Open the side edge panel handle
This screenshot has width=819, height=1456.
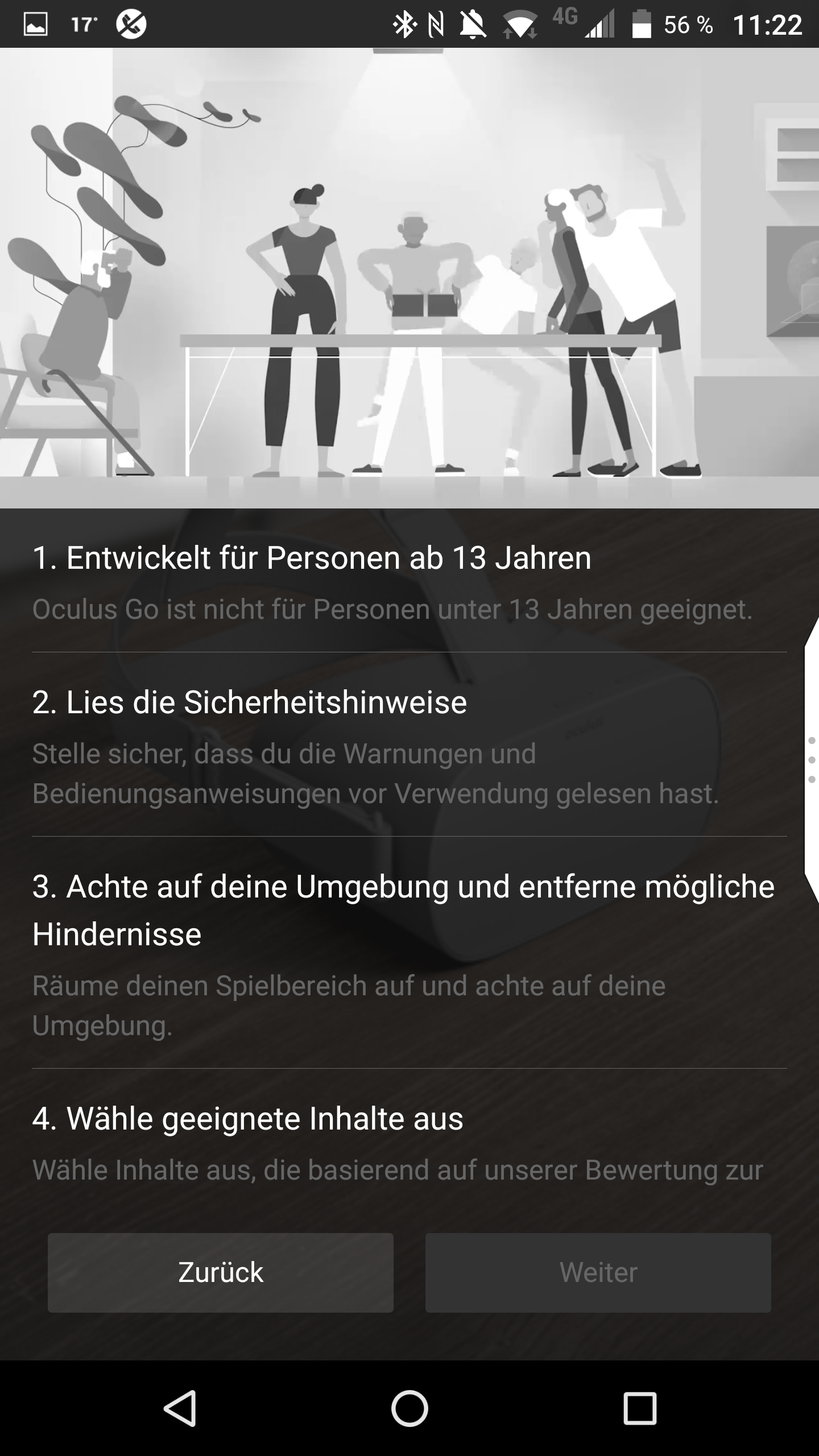click(812, 760)
